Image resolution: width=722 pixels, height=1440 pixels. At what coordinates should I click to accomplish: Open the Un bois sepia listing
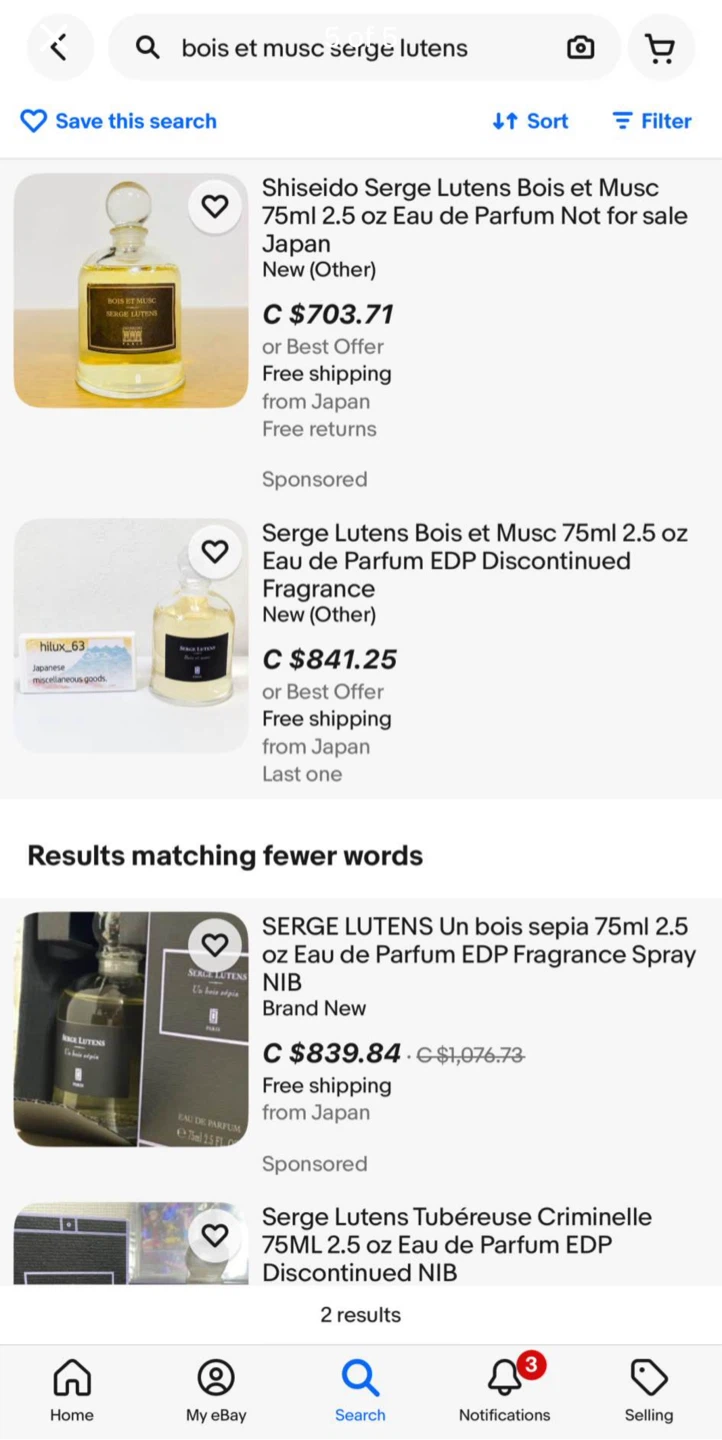pos(479,954)
